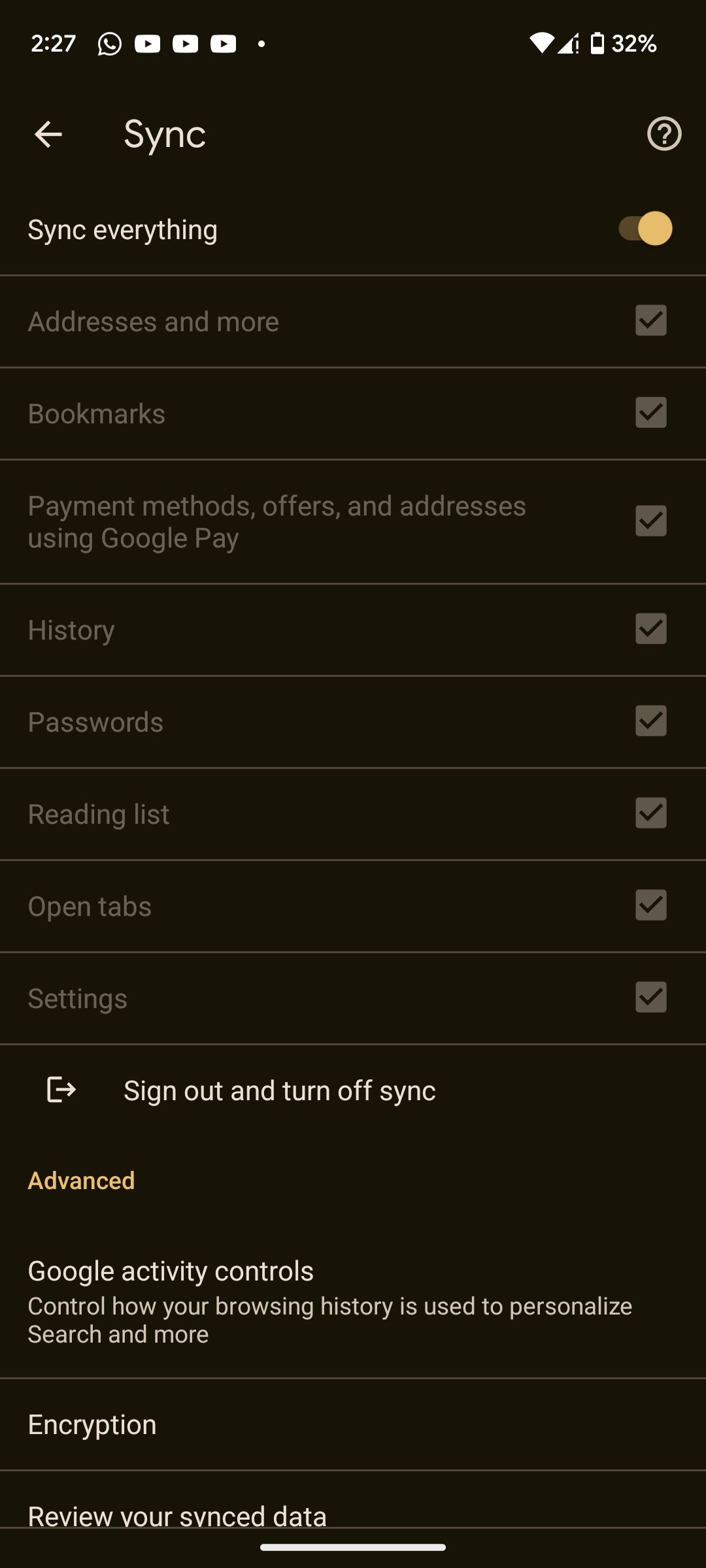
Task: Uncheck the Passwords sync checkbox
Action: (650, 721)
